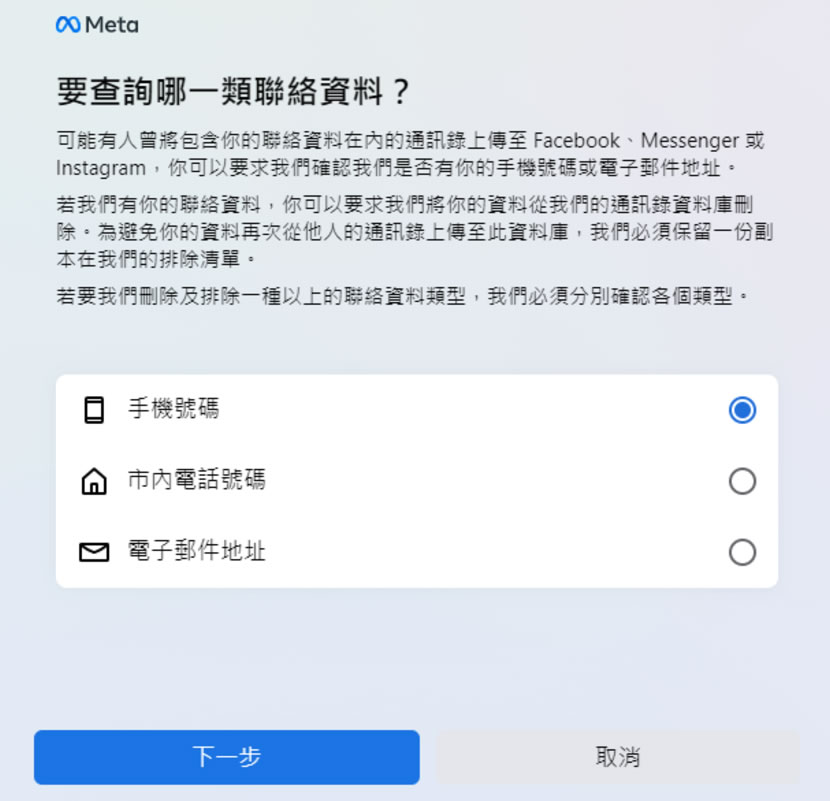Select 電子郵件地址 radio option
This screenshot has width=830, height=801.
742,553
